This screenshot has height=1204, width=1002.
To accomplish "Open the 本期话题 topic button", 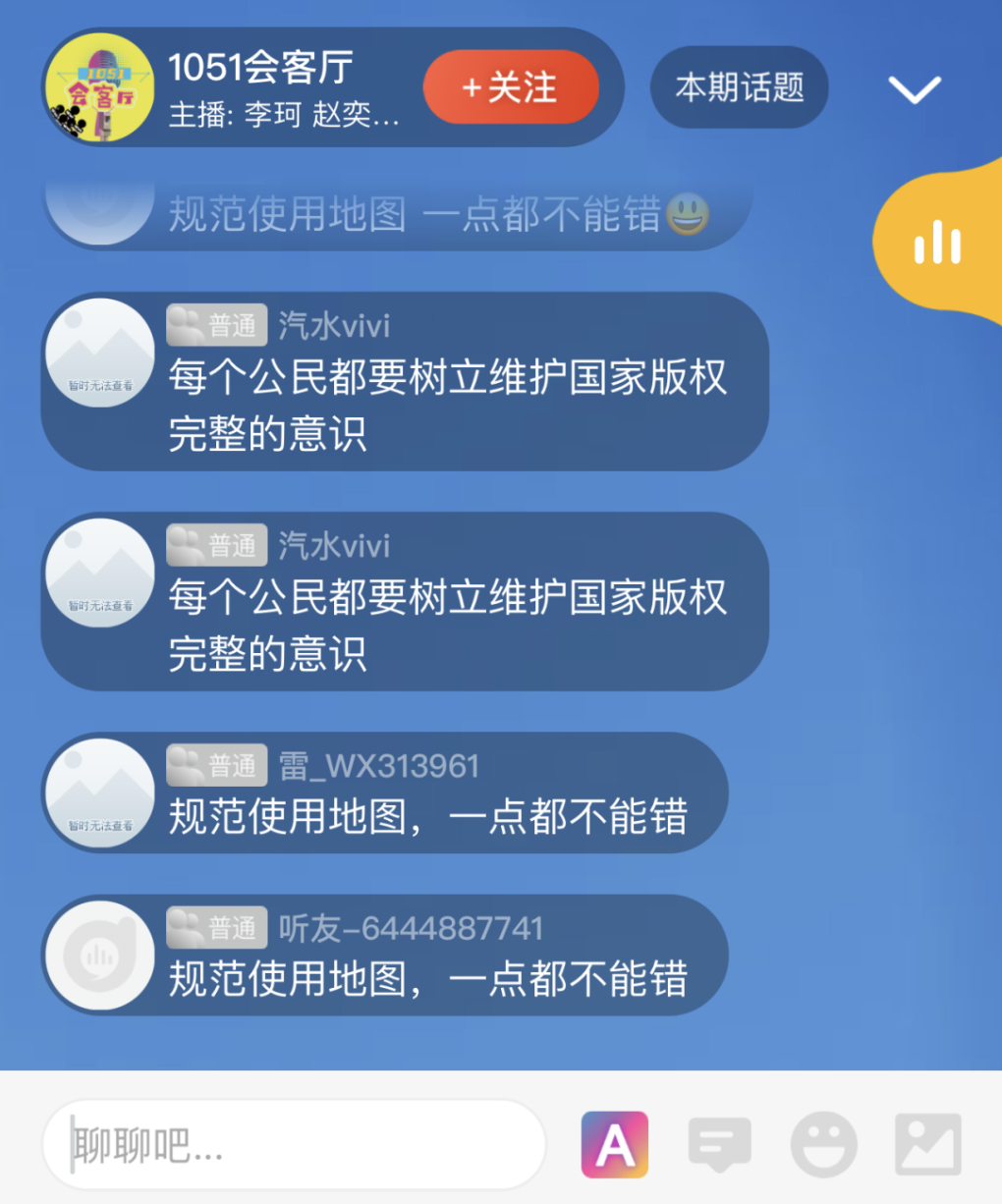I will [x=739, y=87].
